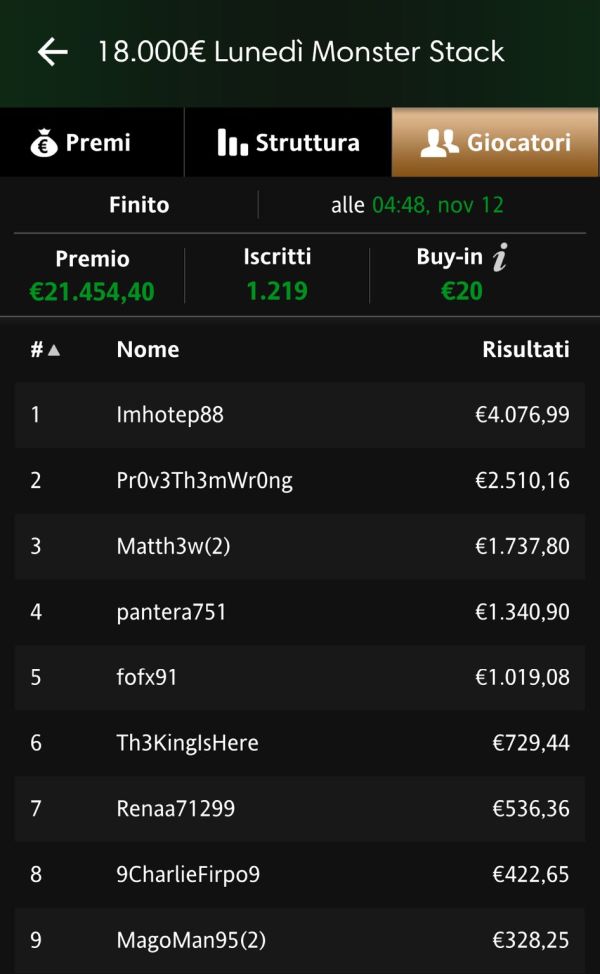This screenshot has height=974, width=600.
Task: Sort players by the # column
Action: (x=44, y=349)
